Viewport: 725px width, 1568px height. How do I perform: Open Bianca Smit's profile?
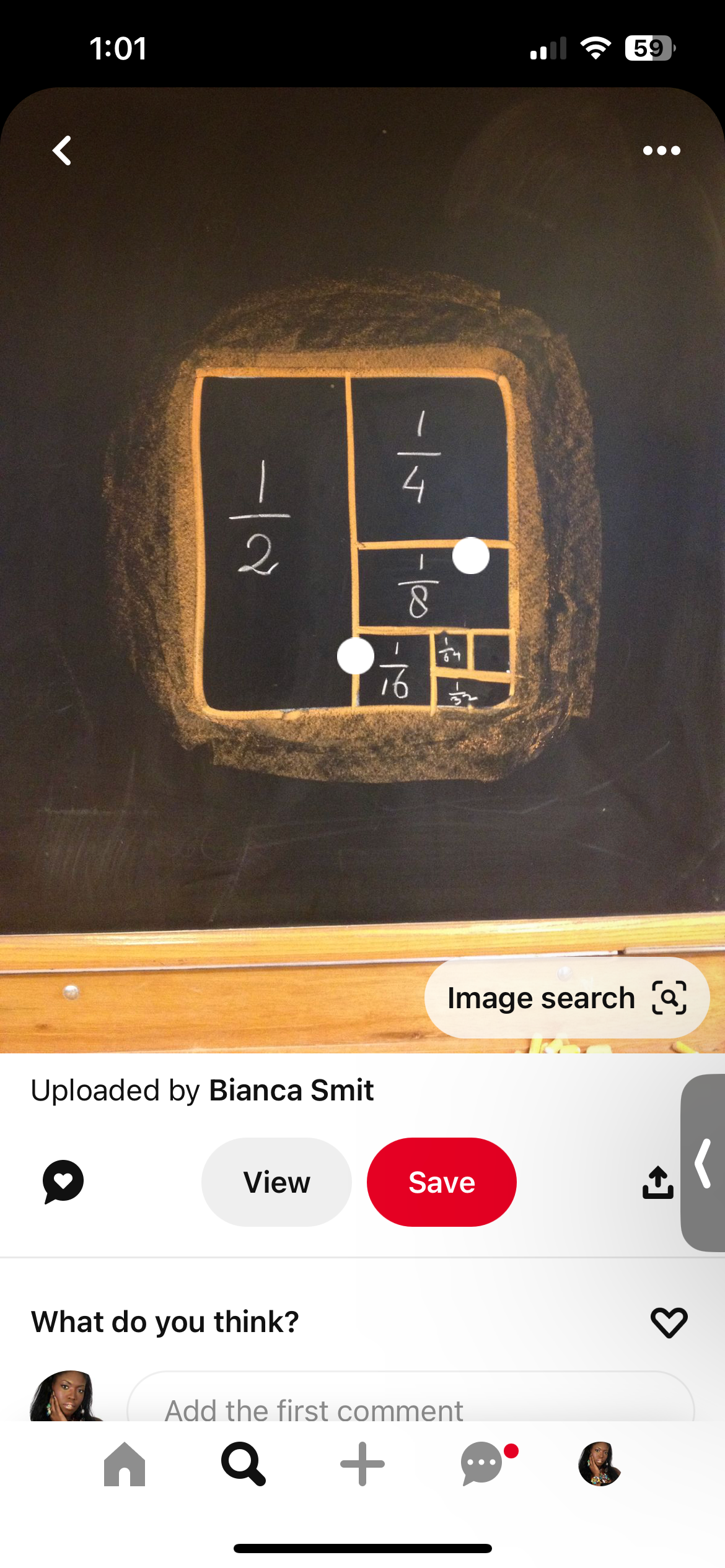(291, 1090)
